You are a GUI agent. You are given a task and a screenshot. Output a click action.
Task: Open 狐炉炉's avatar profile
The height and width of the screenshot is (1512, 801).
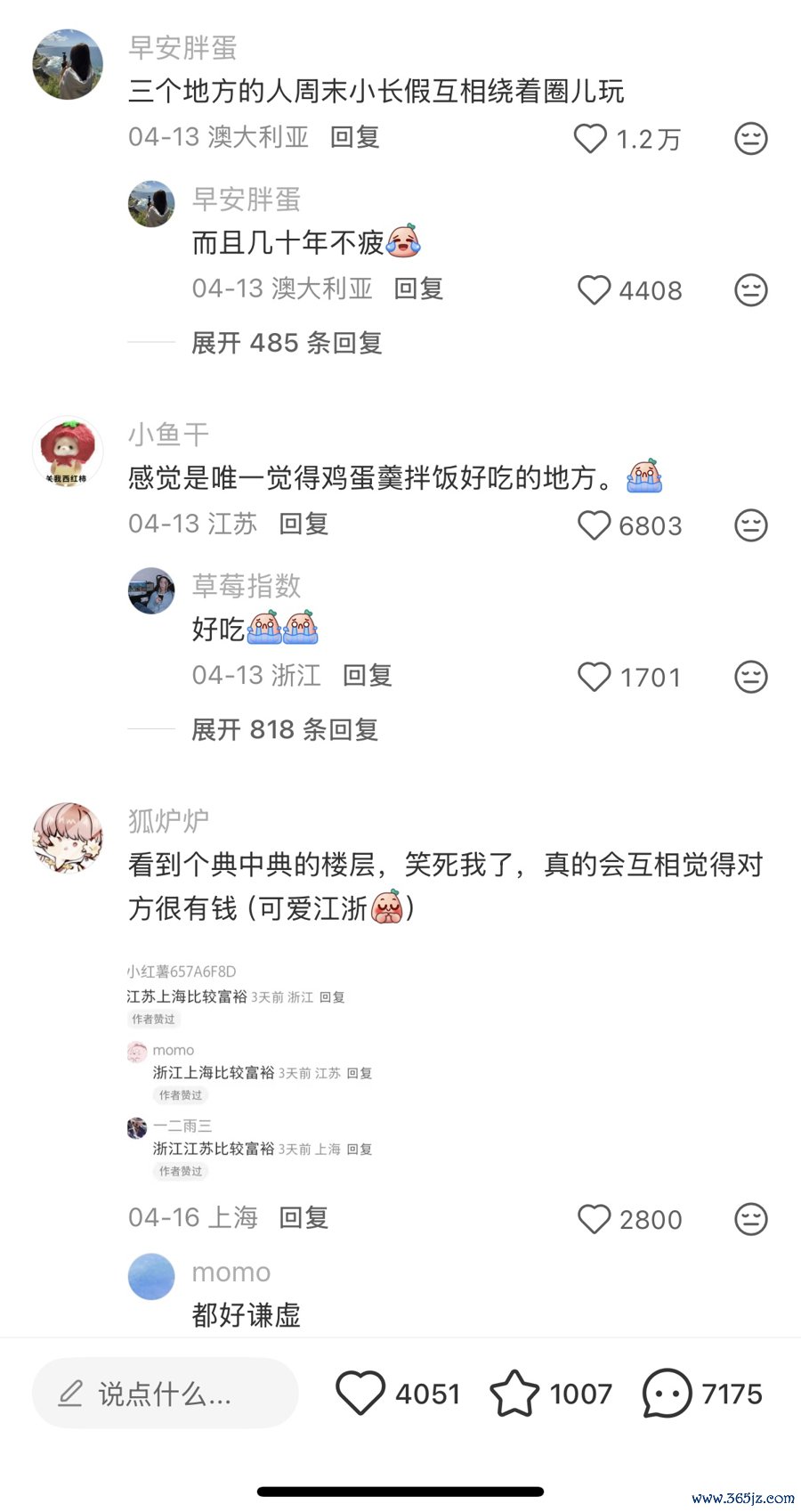pos(68,838)
